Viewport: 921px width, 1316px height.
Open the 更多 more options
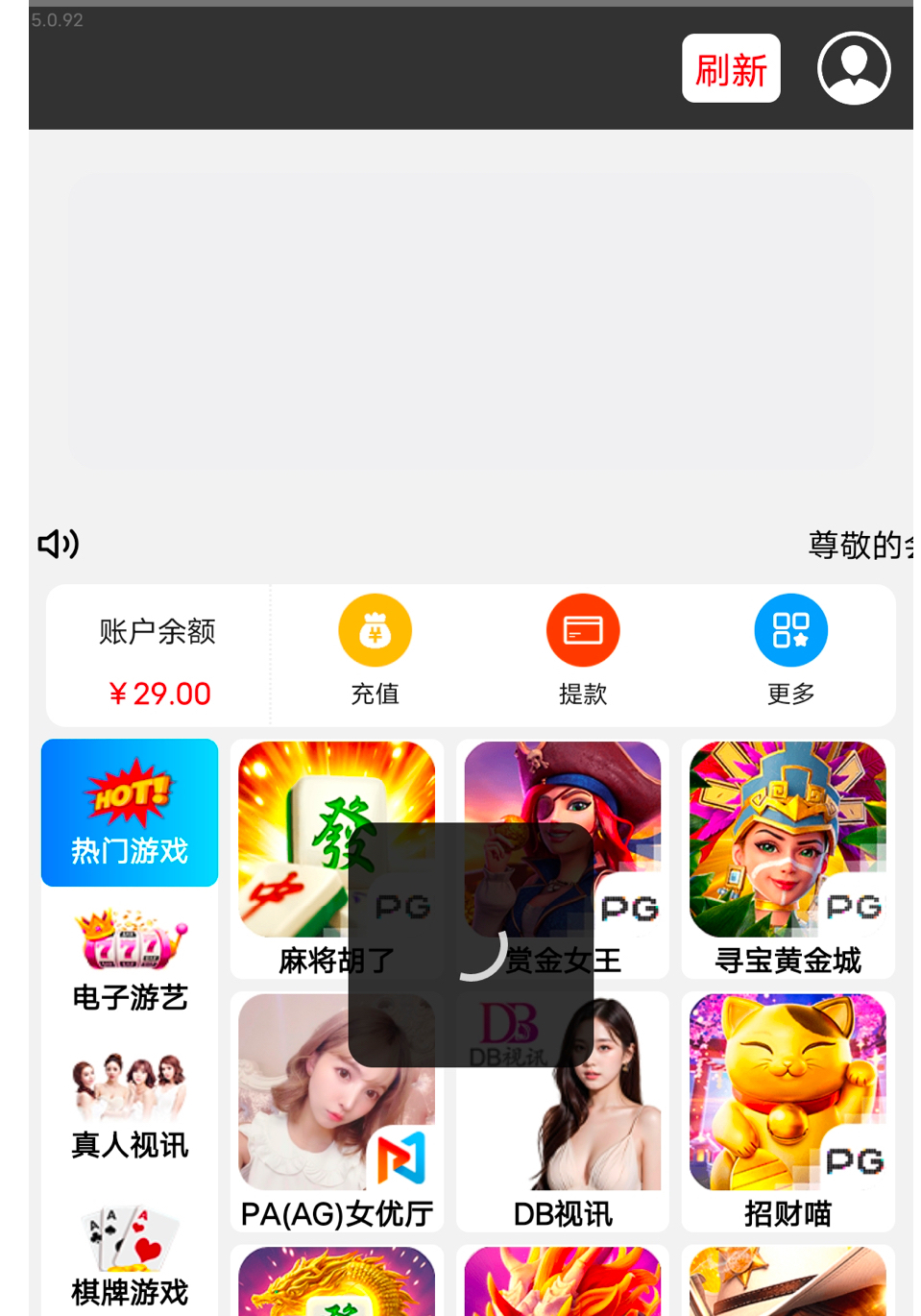tap(790, 650)
